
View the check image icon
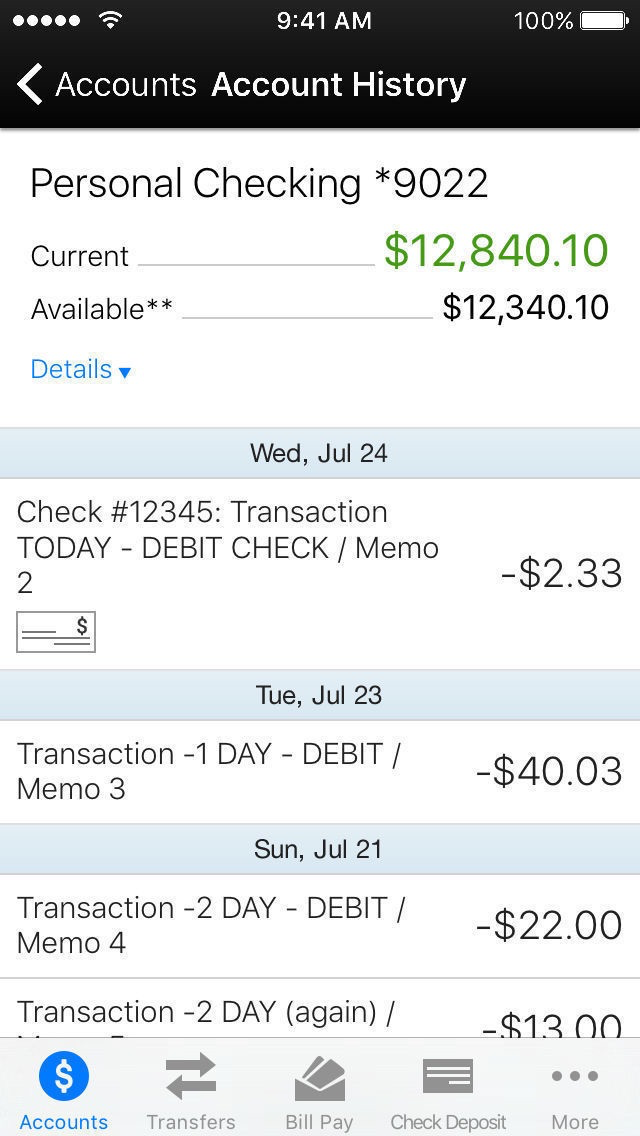tap(56, 632)
